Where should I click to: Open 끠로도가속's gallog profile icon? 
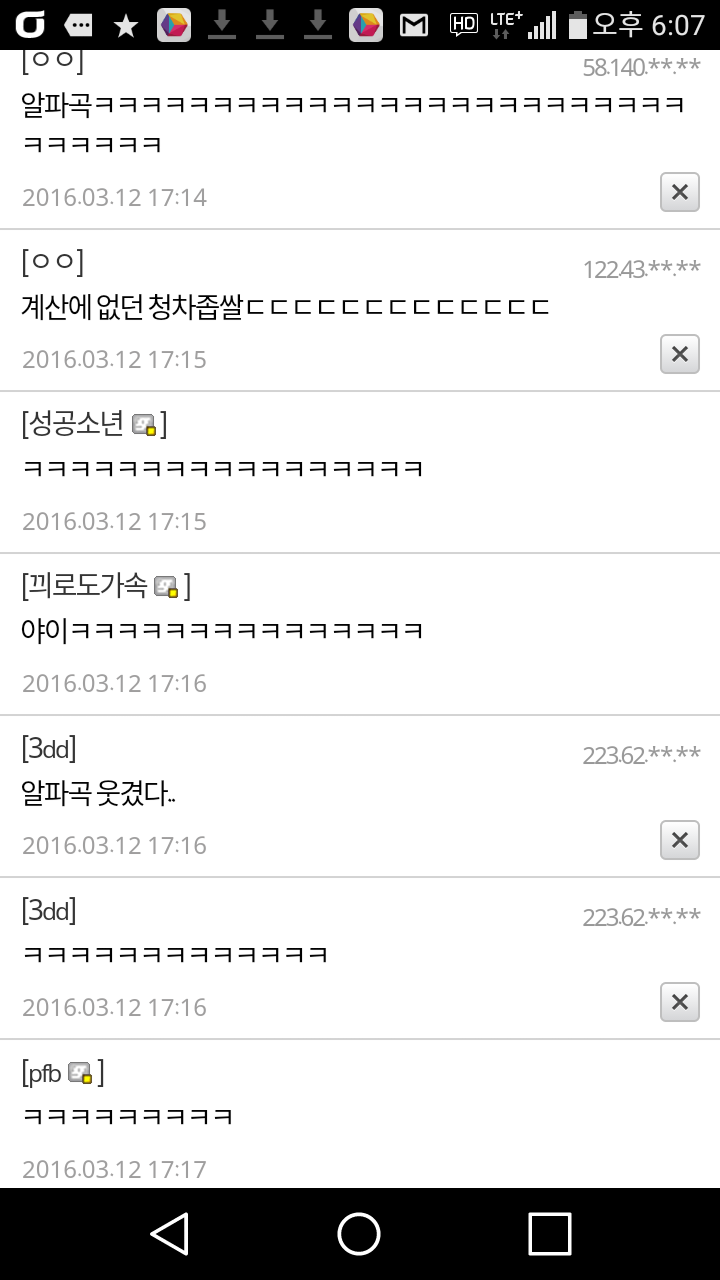pyautogui.click(x=166, y=587)
